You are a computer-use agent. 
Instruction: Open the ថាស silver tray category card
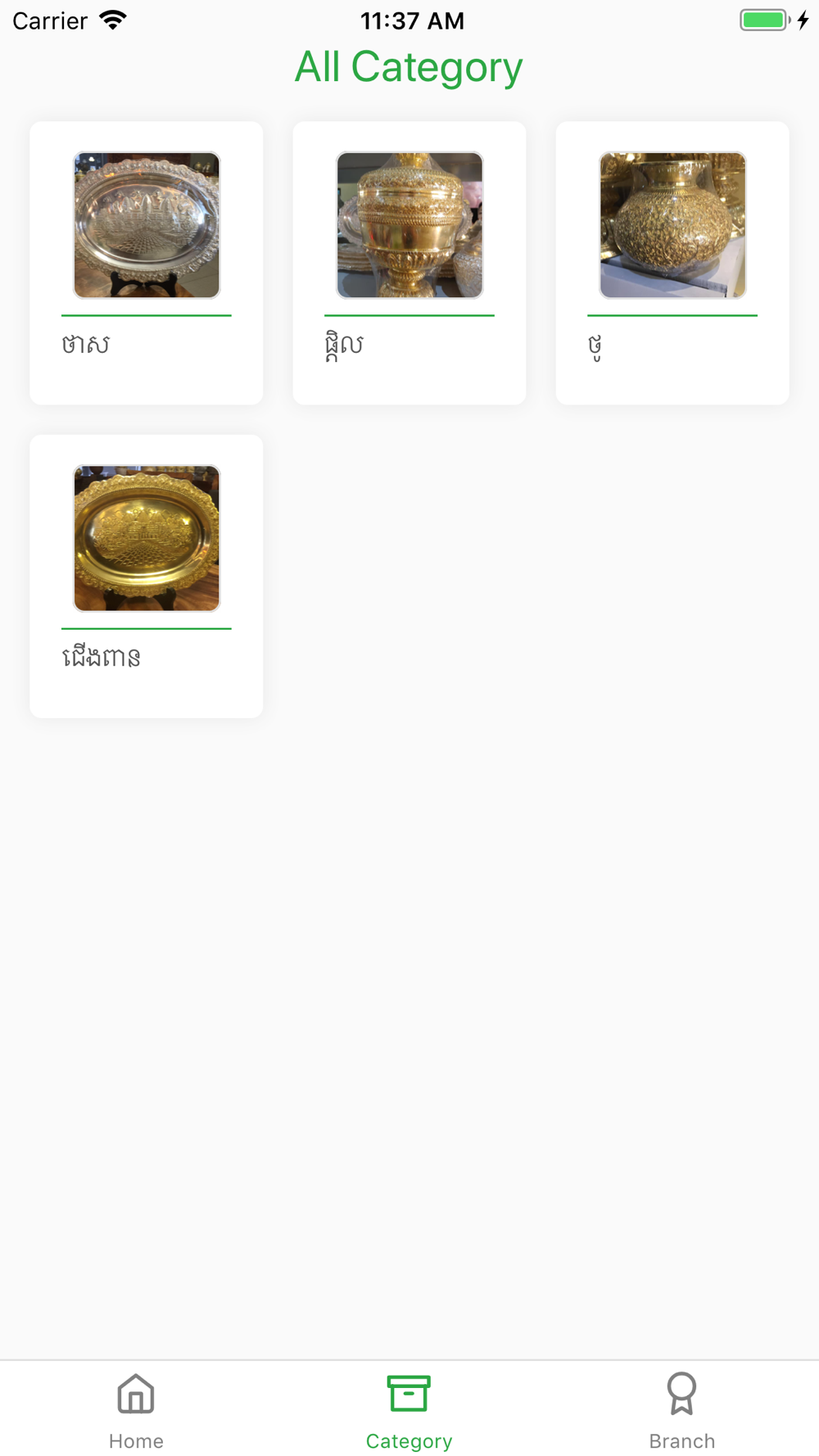pyautogui.click(x=147, y=262)
